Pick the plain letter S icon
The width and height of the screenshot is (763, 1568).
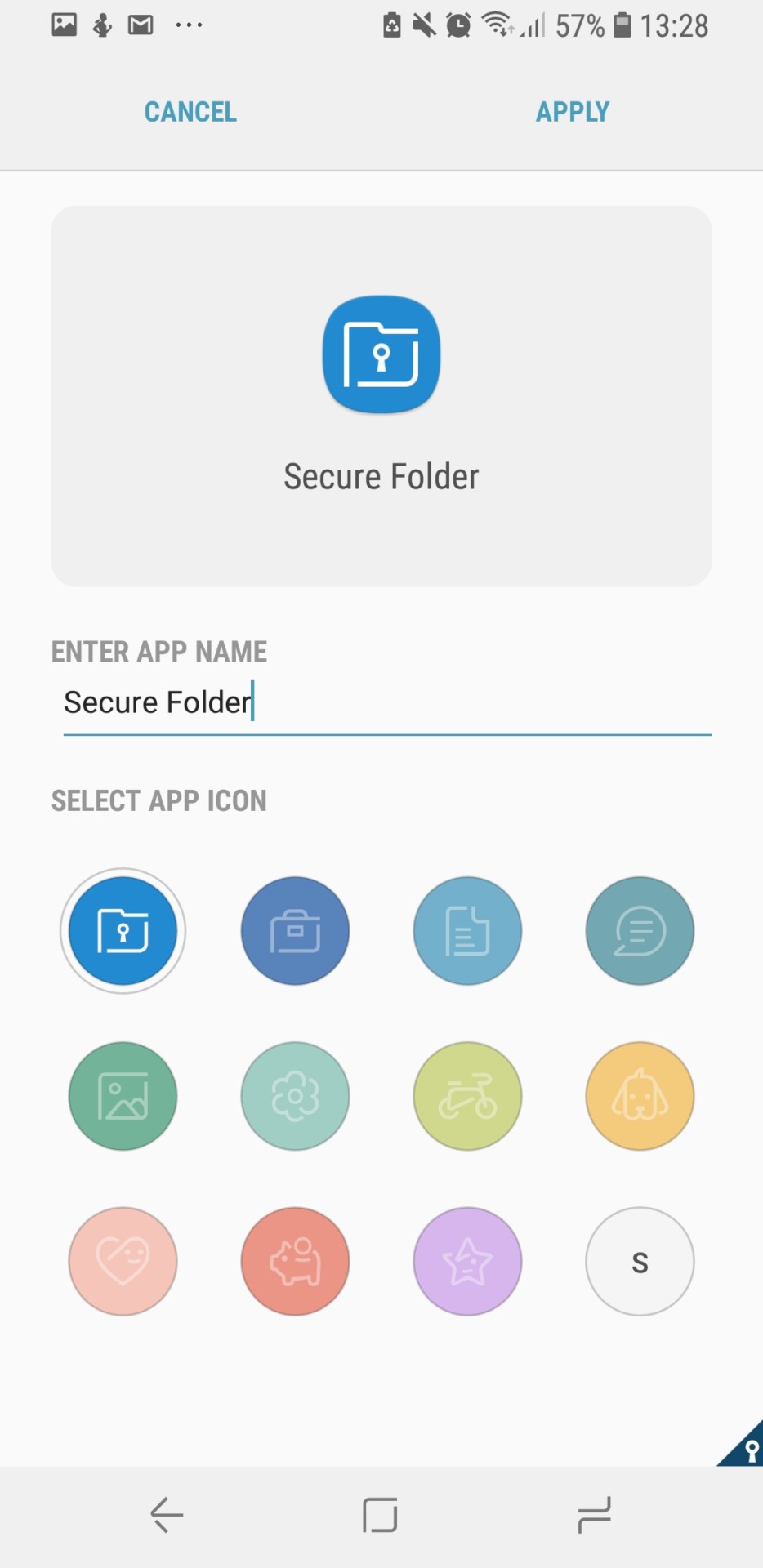(x=640, y=1261)
